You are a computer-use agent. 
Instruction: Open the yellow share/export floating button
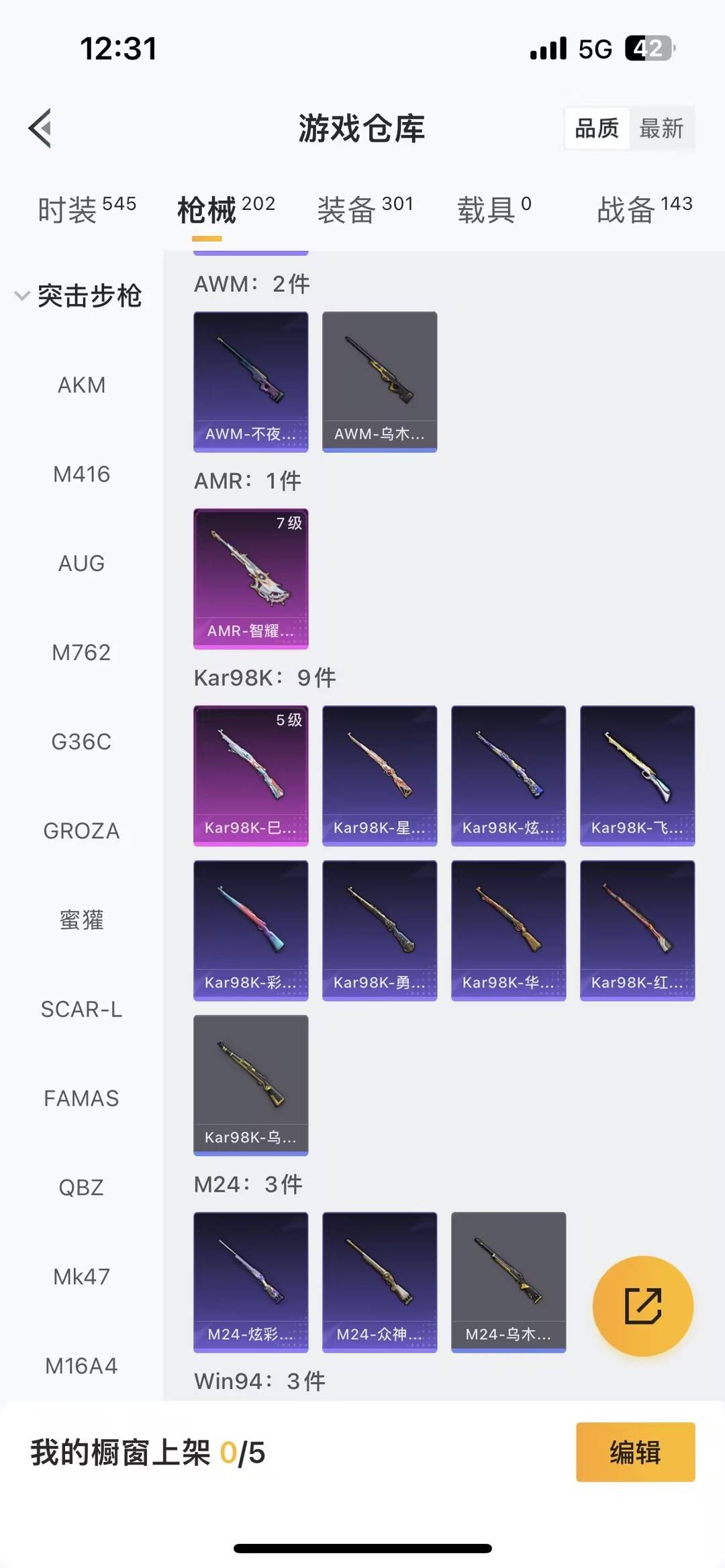coord(642,1305)
